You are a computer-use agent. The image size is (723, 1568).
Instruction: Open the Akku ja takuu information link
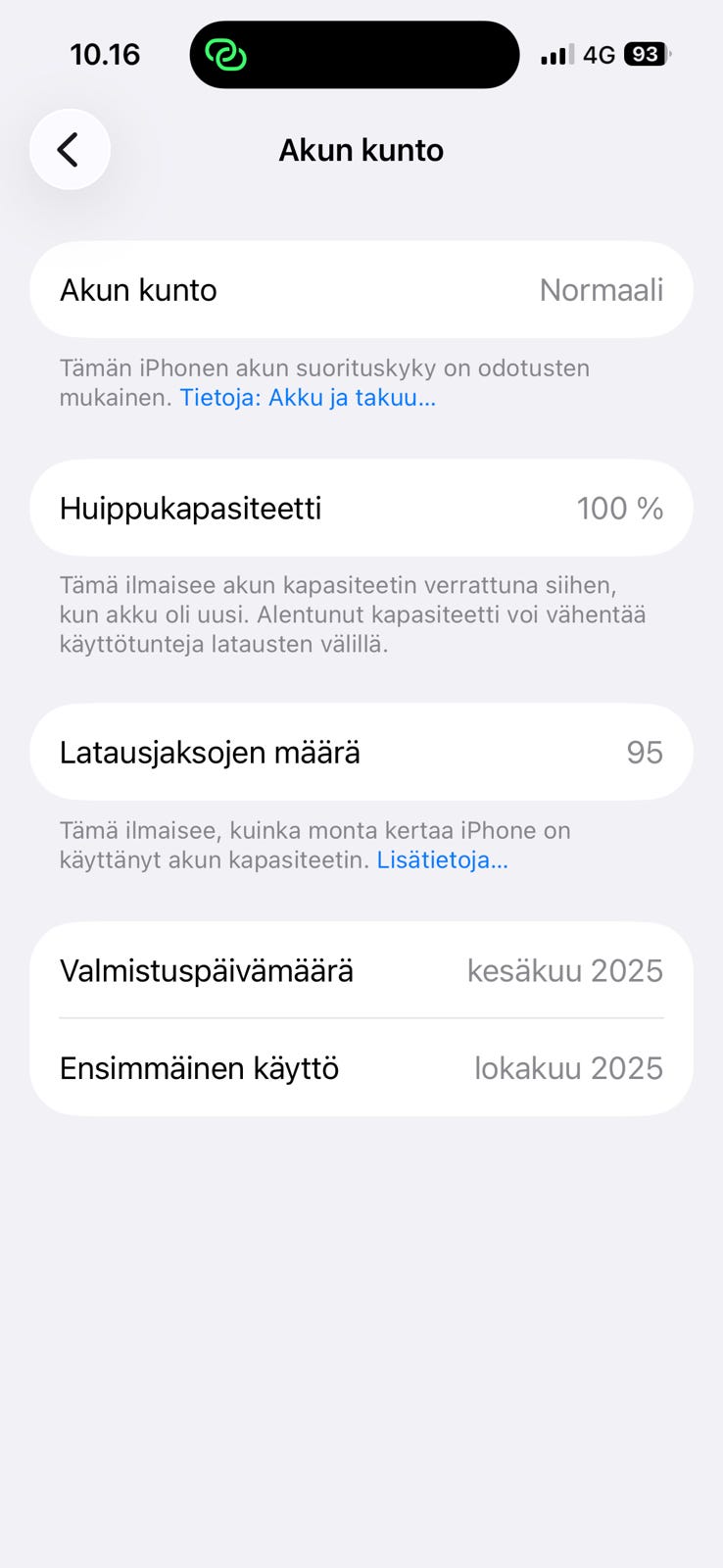coord(307,397)
